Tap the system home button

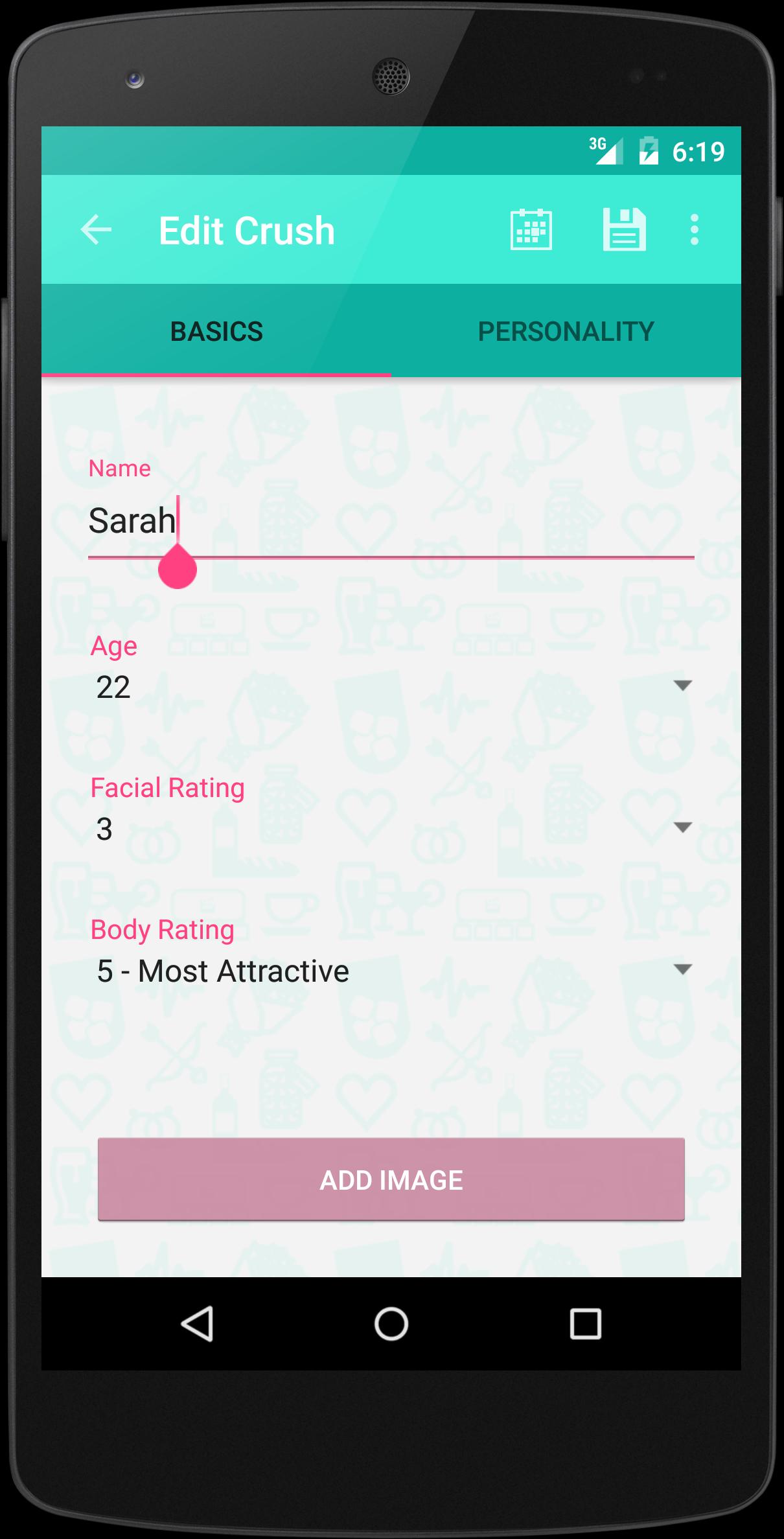(x=391, y=1323)
